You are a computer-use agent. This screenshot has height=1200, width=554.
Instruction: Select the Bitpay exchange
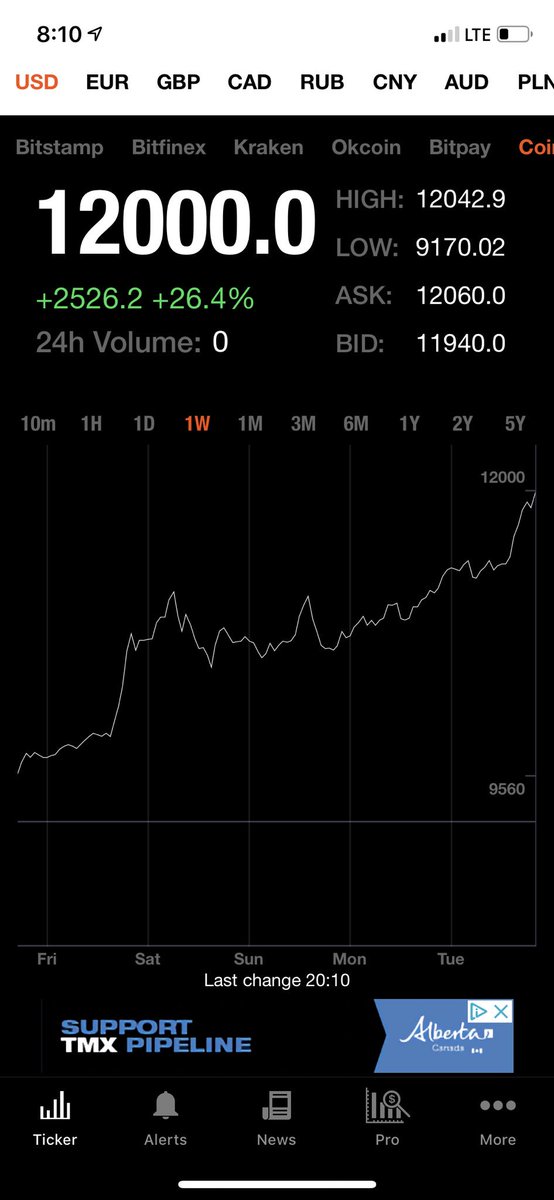point(460,148)
